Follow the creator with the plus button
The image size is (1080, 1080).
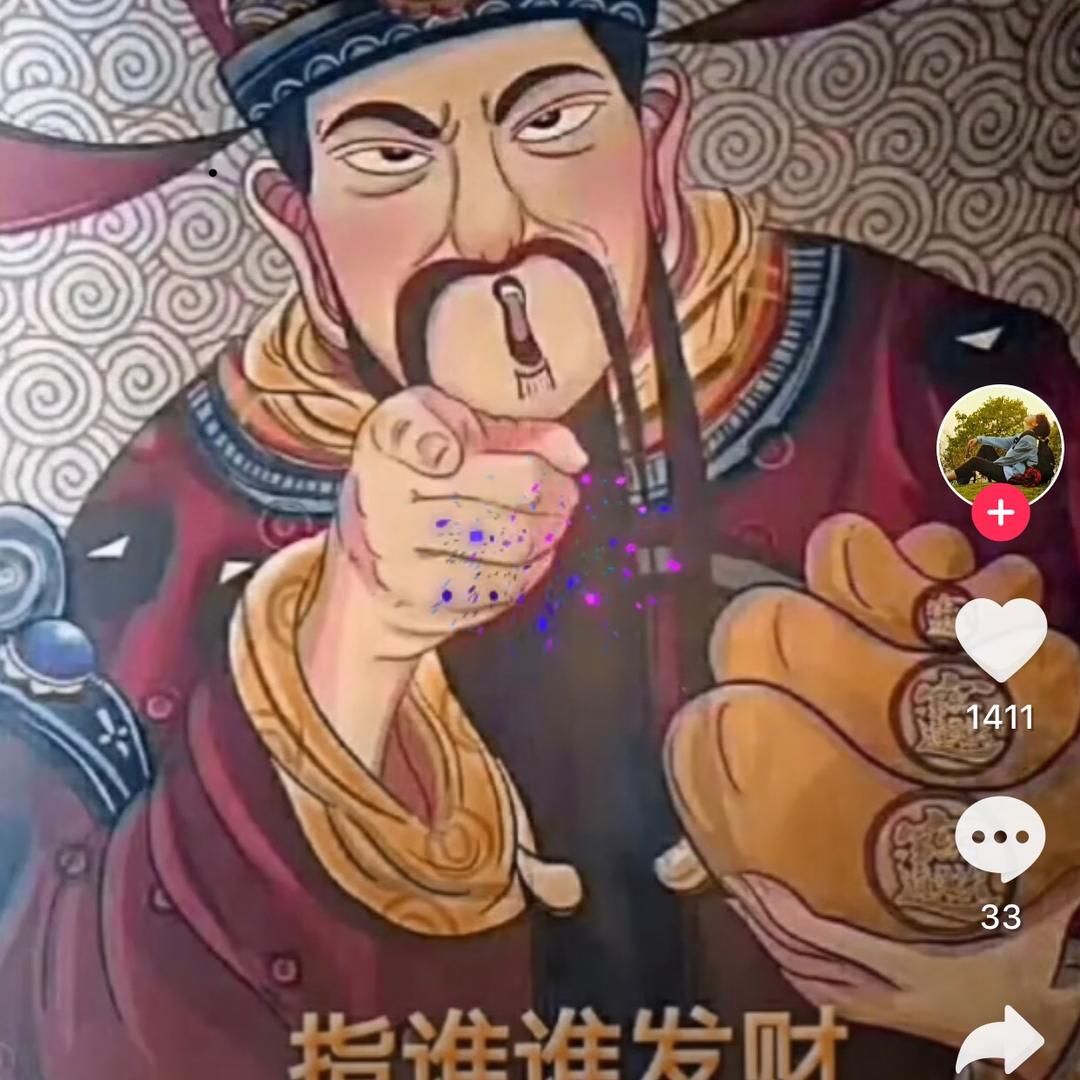[1001, 514]
